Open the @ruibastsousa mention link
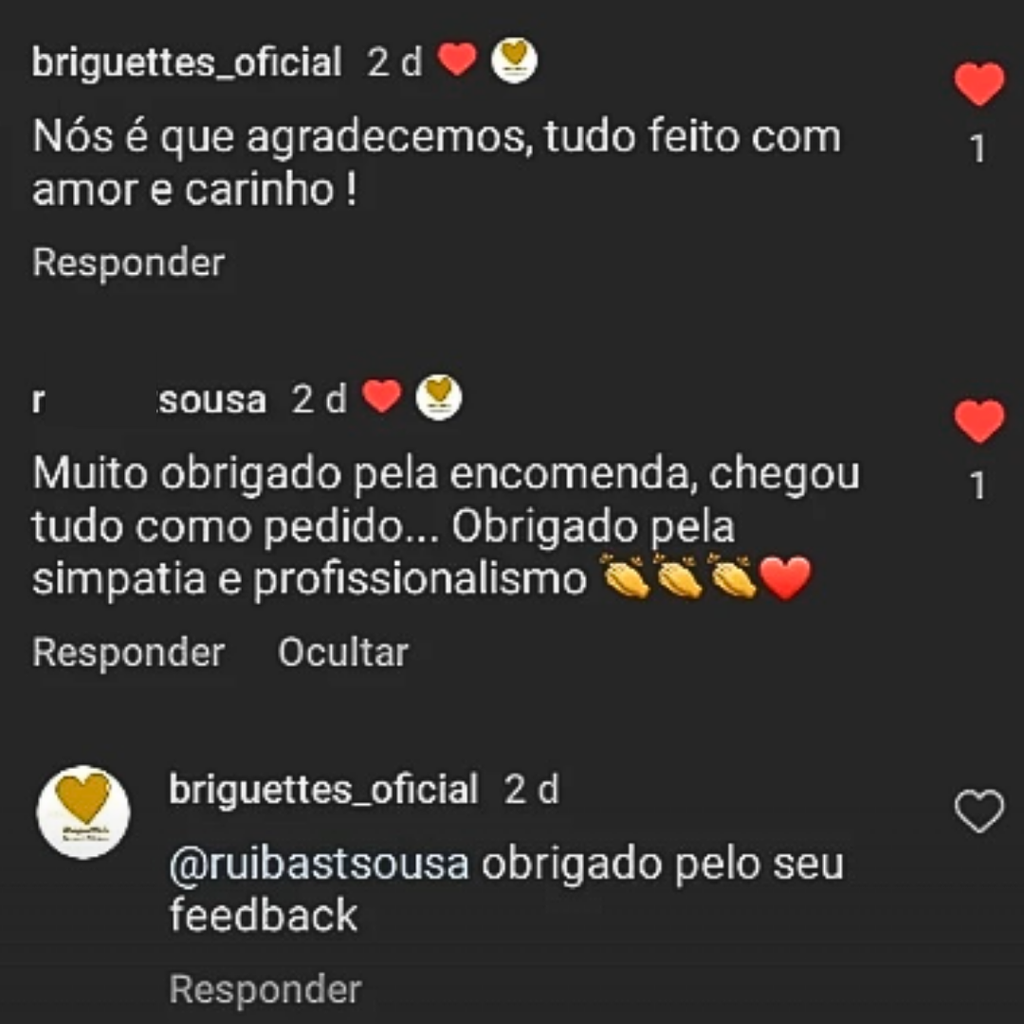1024x1024 pixels. pyautogui.click(x=319, y=864)
